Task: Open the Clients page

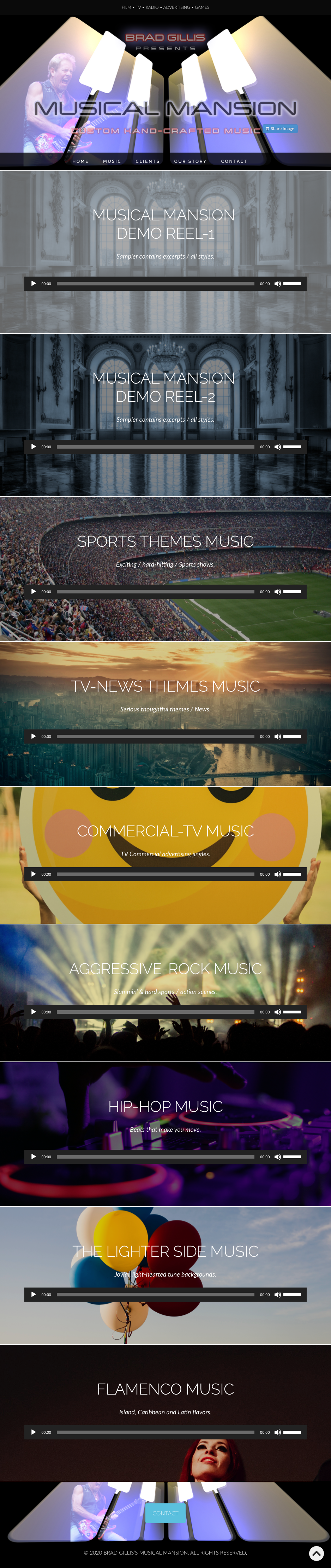Action: tap(147, 161)
